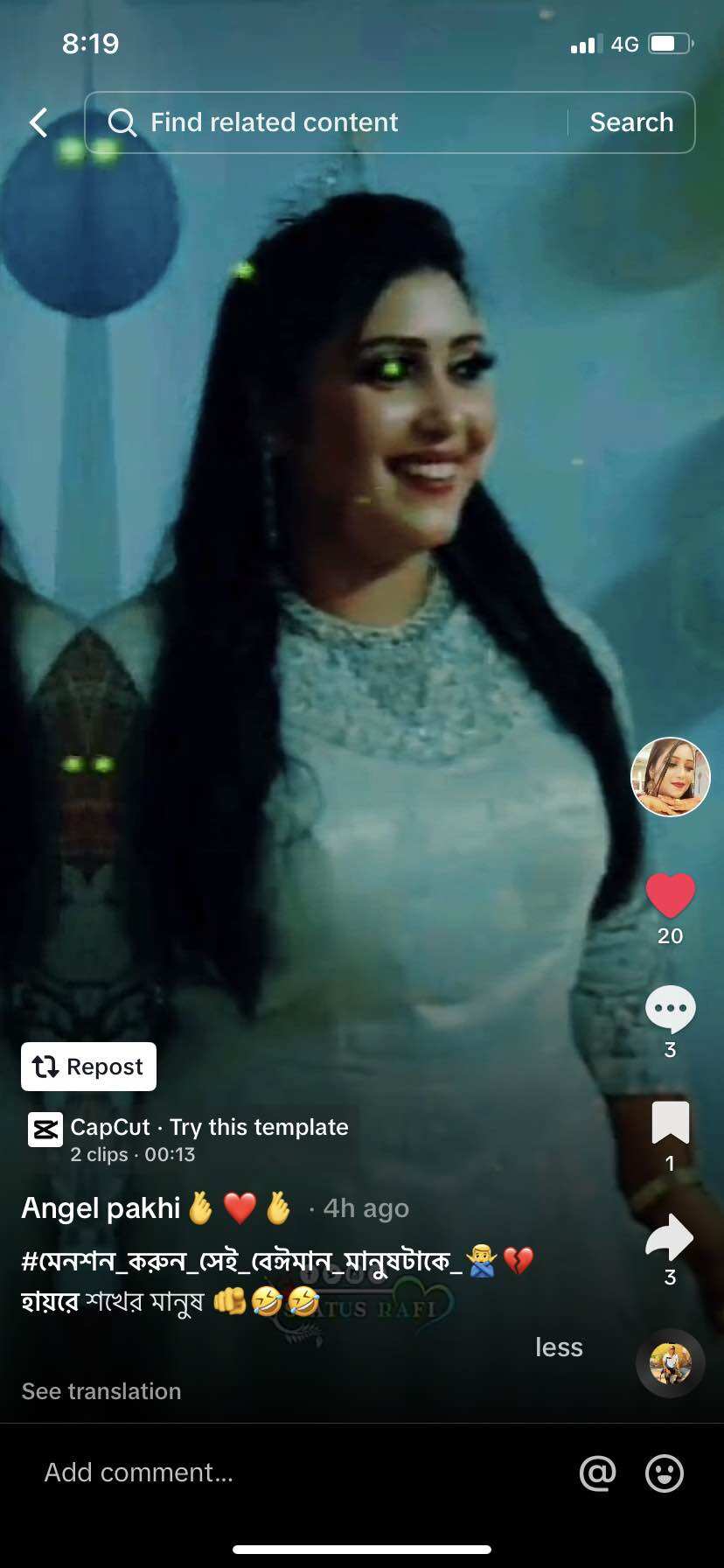Viewport: 724px width, 1568px height.
Task: Open the emoji picker icon
Action: click(665, 1473)
